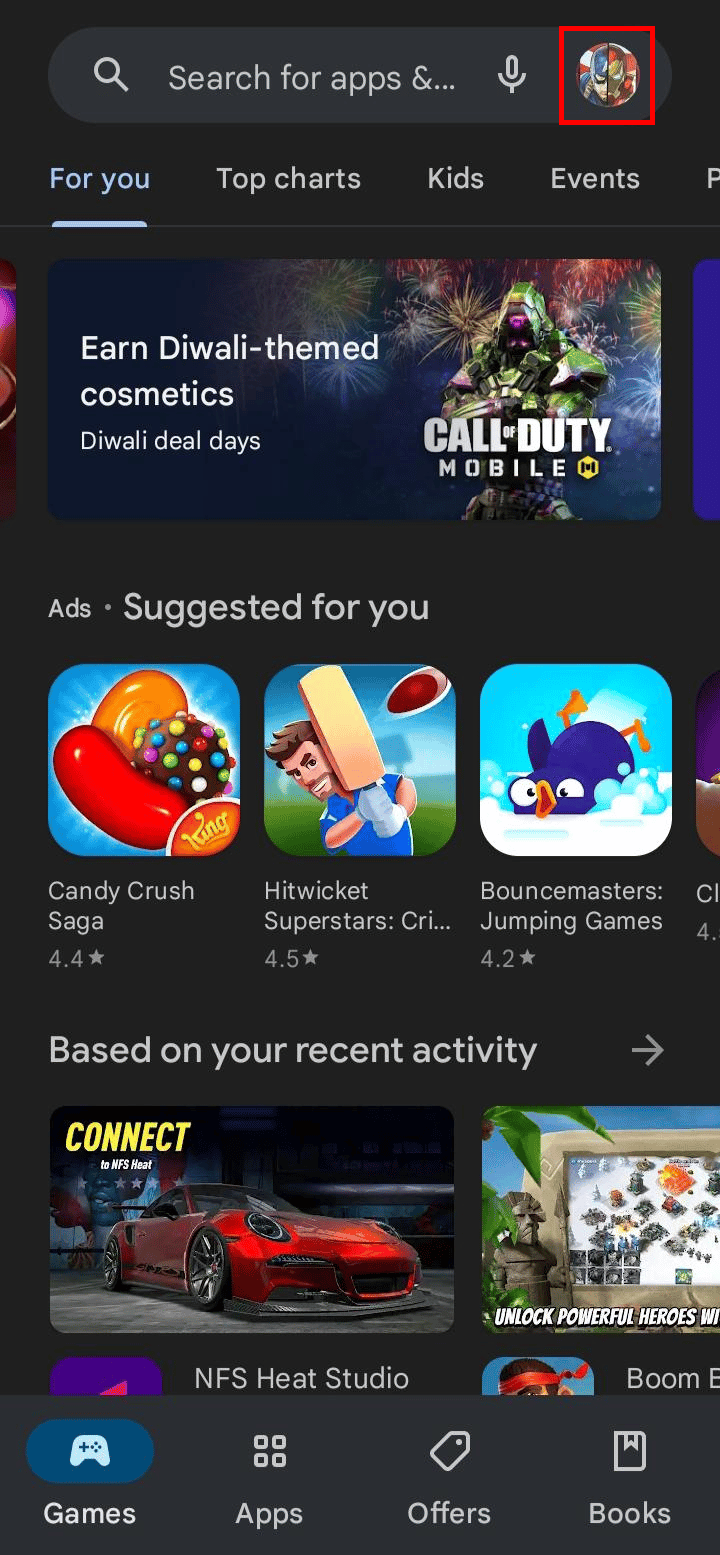Open Hitwicket Superstars app

point(360,760)
